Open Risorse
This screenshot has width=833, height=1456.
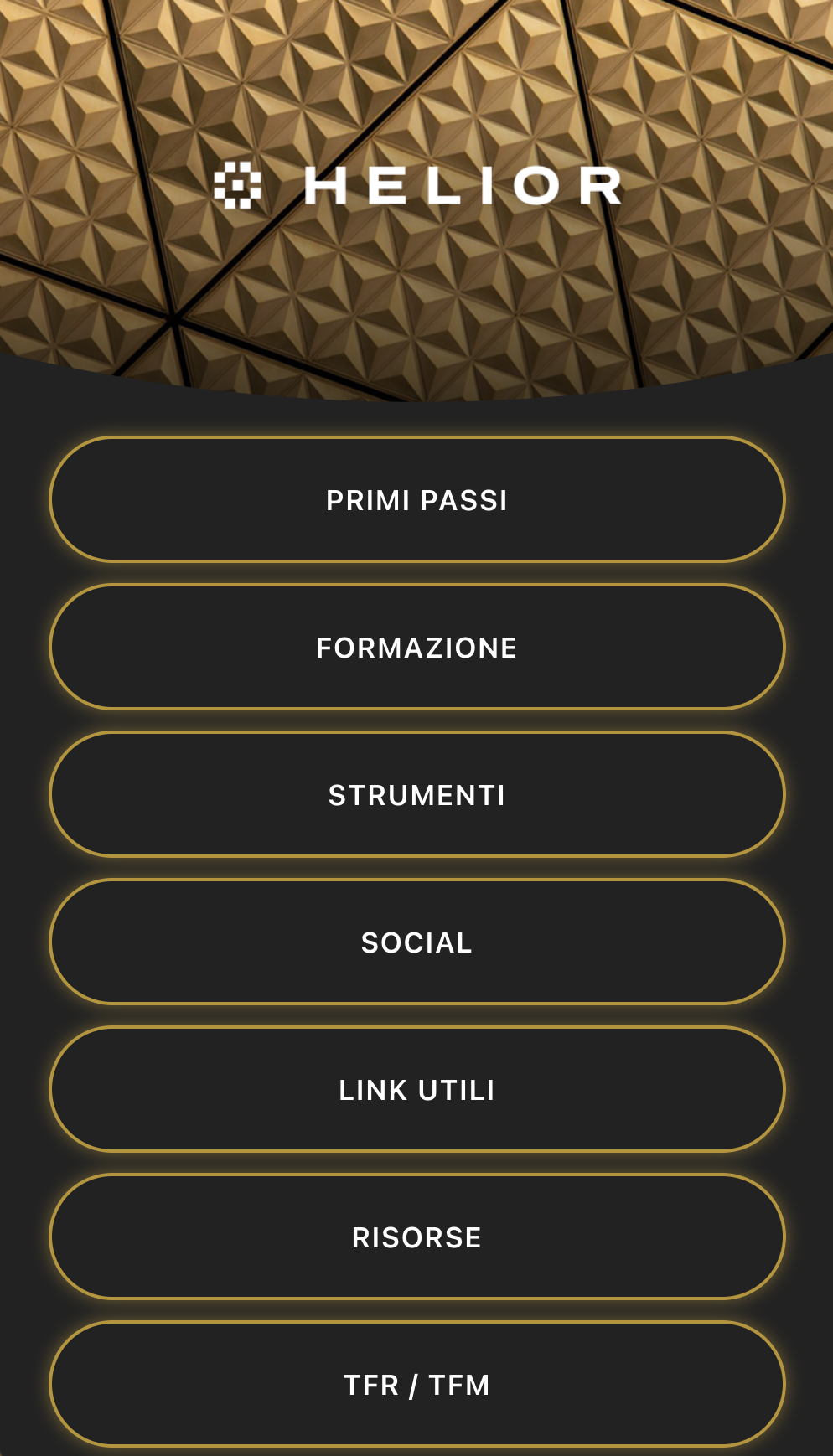(x=416, y=1237)
